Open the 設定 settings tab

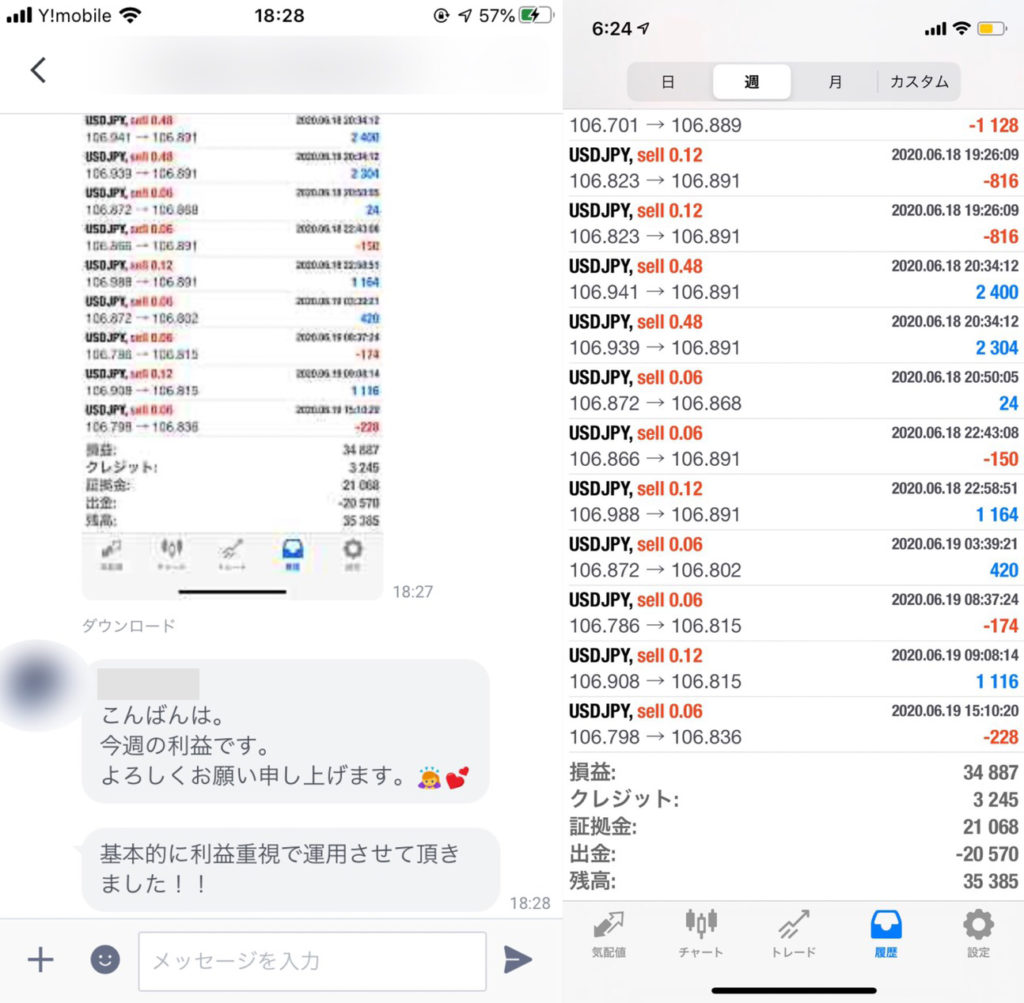point(978,934)
